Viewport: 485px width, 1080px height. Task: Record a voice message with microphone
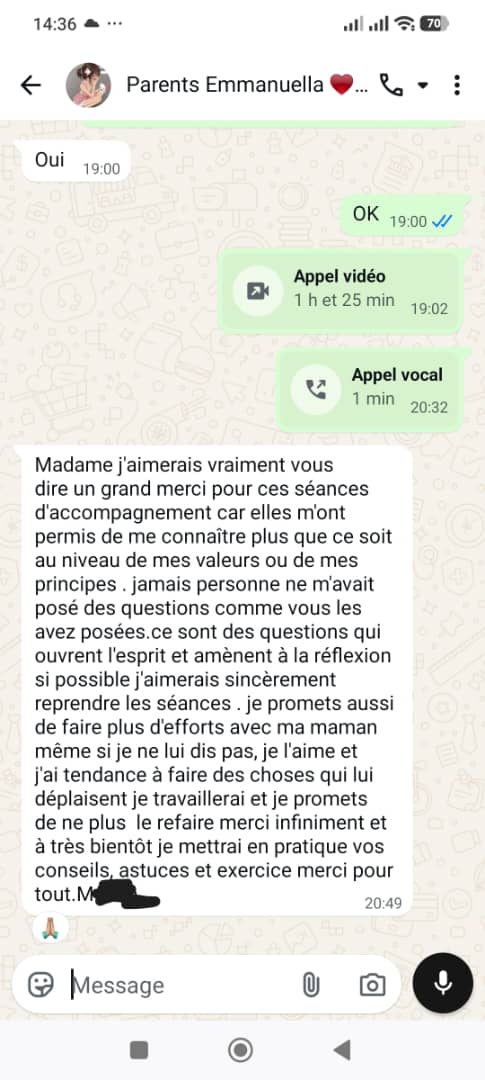click(x=442, y=983)
